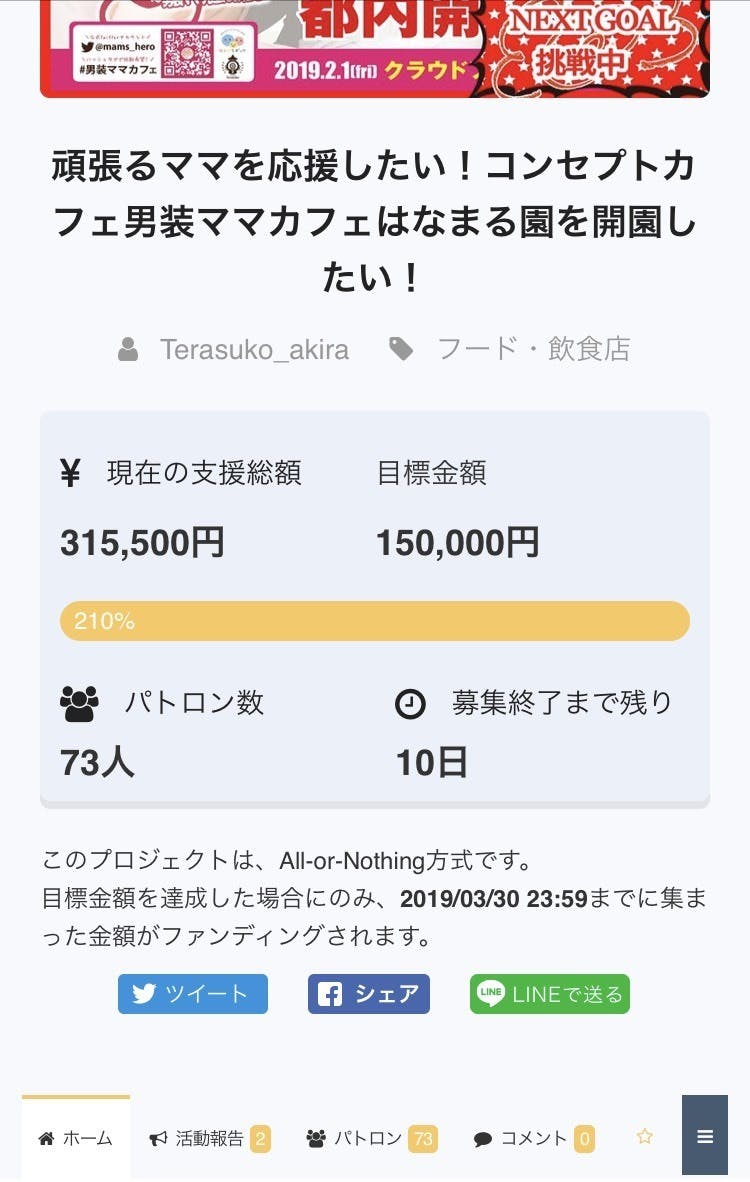Open the コメント tab
Image resolution: width=750 pixels, height=1182 pixels.
click(533, 1138)
